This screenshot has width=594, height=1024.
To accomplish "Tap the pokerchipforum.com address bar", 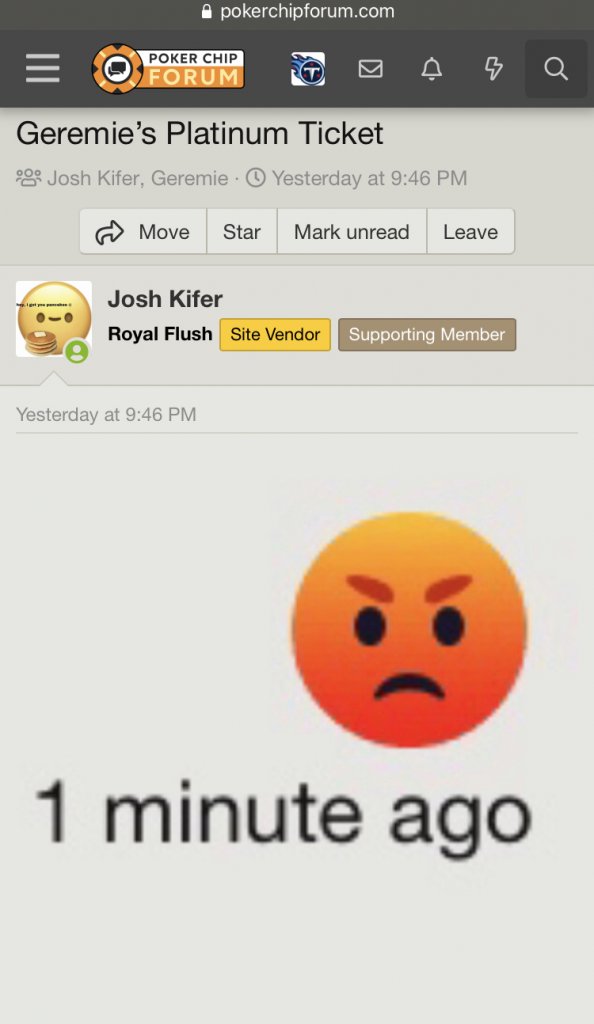I will (x=297, y=12).
